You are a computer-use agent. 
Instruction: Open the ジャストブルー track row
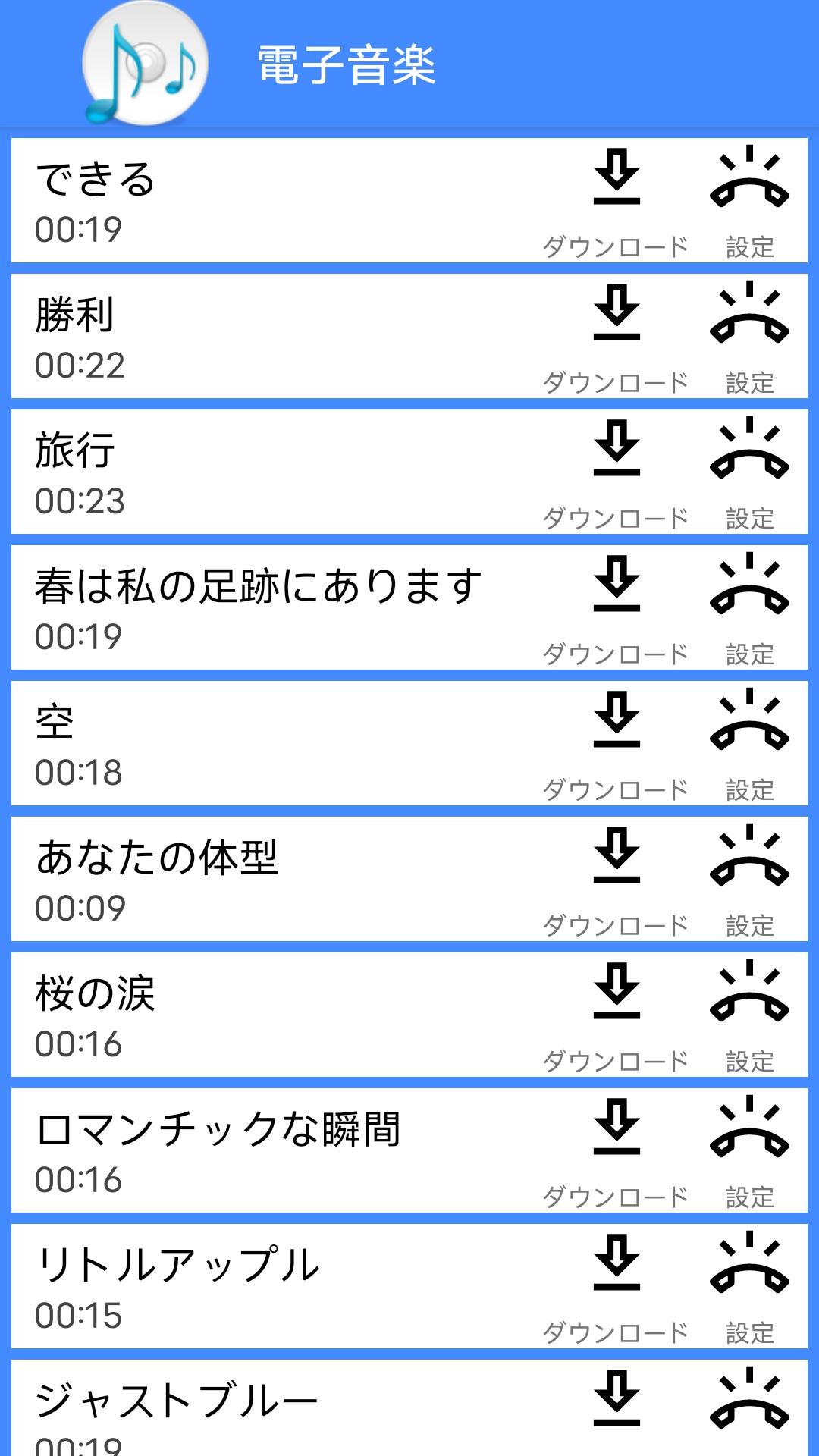(x=409, y=1408)
